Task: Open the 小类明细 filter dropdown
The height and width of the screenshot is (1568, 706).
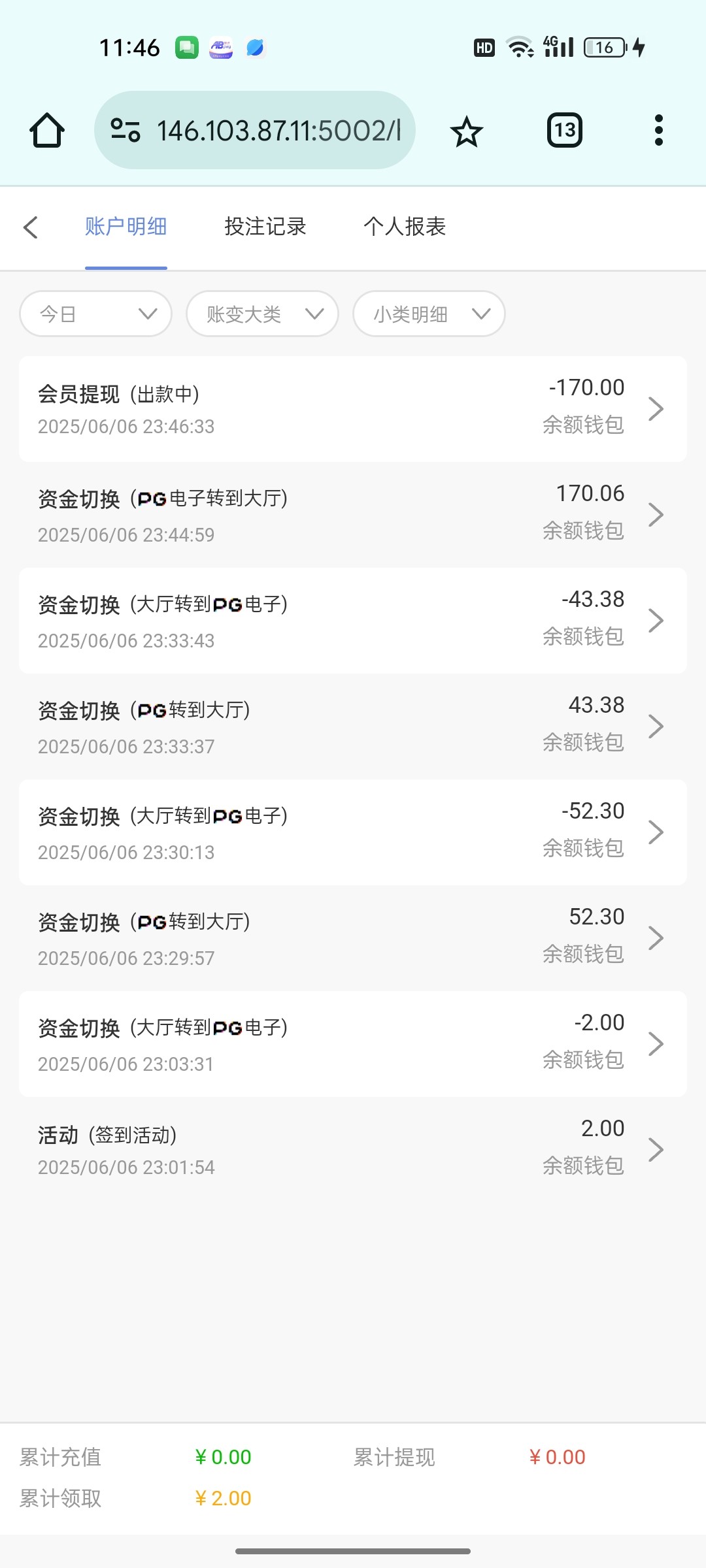Action: point(429,314)
